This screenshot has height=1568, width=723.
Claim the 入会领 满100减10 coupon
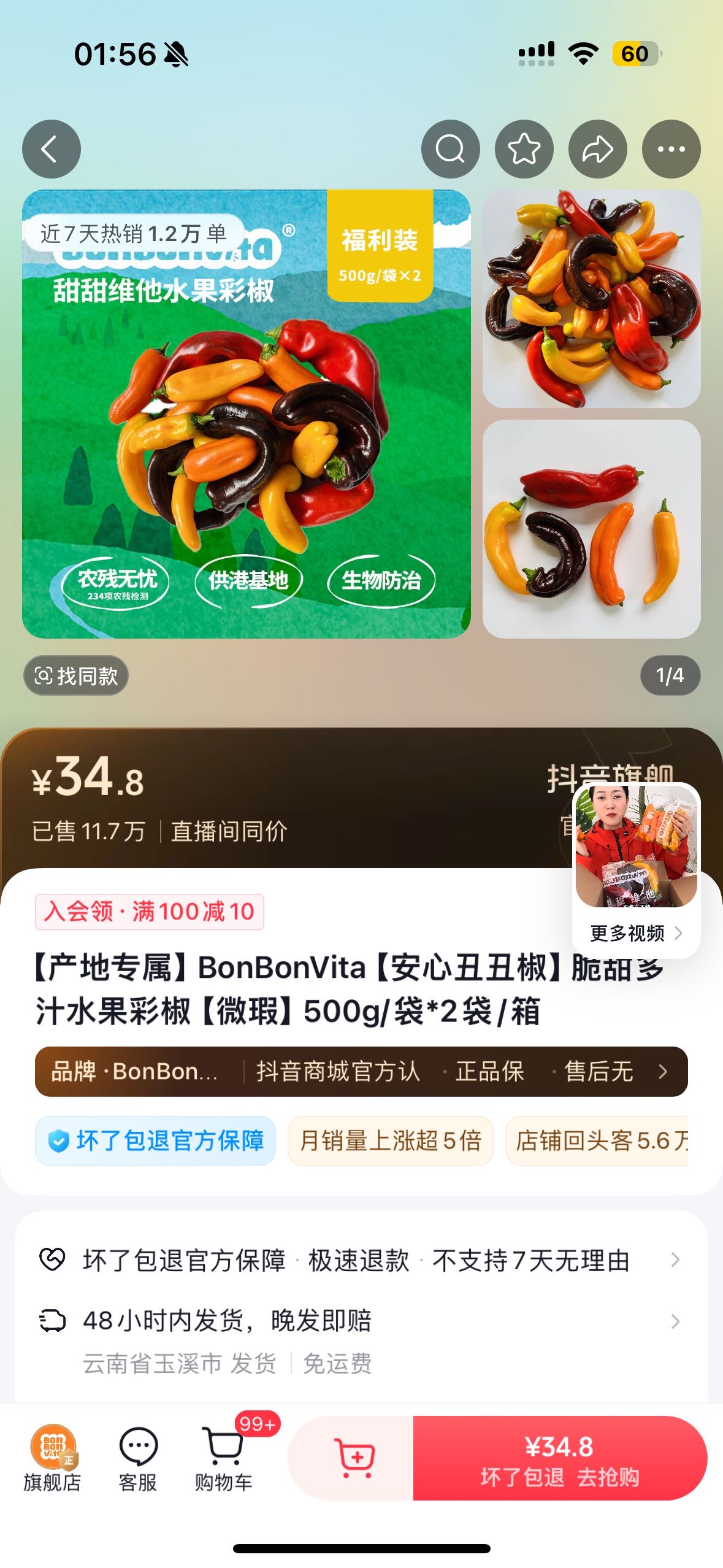click(150, 912)
